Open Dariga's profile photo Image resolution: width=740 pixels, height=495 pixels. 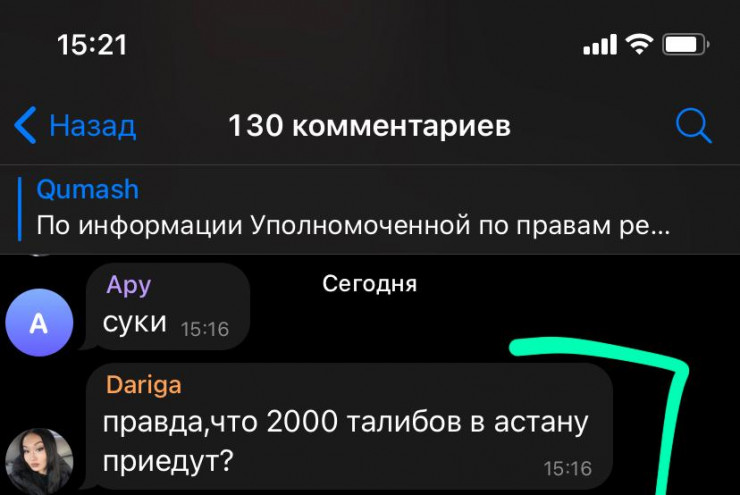click(x=39, y=462)
